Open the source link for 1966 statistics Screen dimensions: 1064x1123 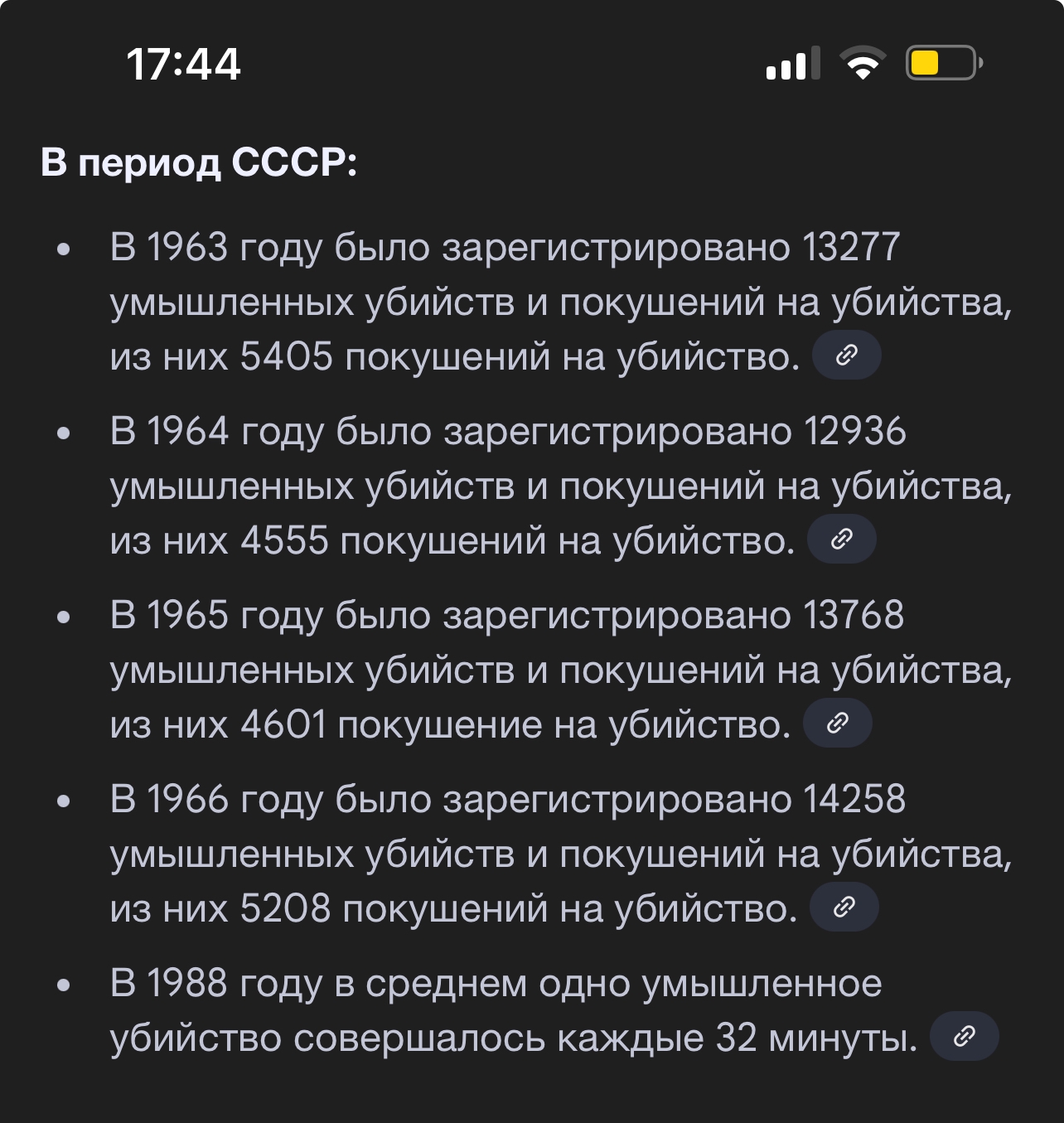844,908
